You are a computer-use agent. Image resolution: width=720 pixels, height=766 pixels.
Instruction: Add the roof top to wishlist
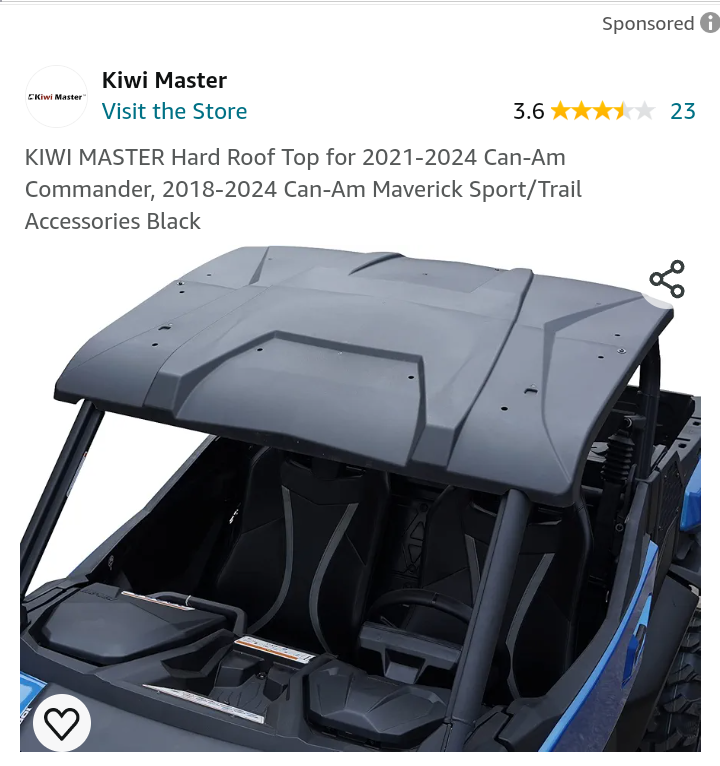(x=62, y=722)
